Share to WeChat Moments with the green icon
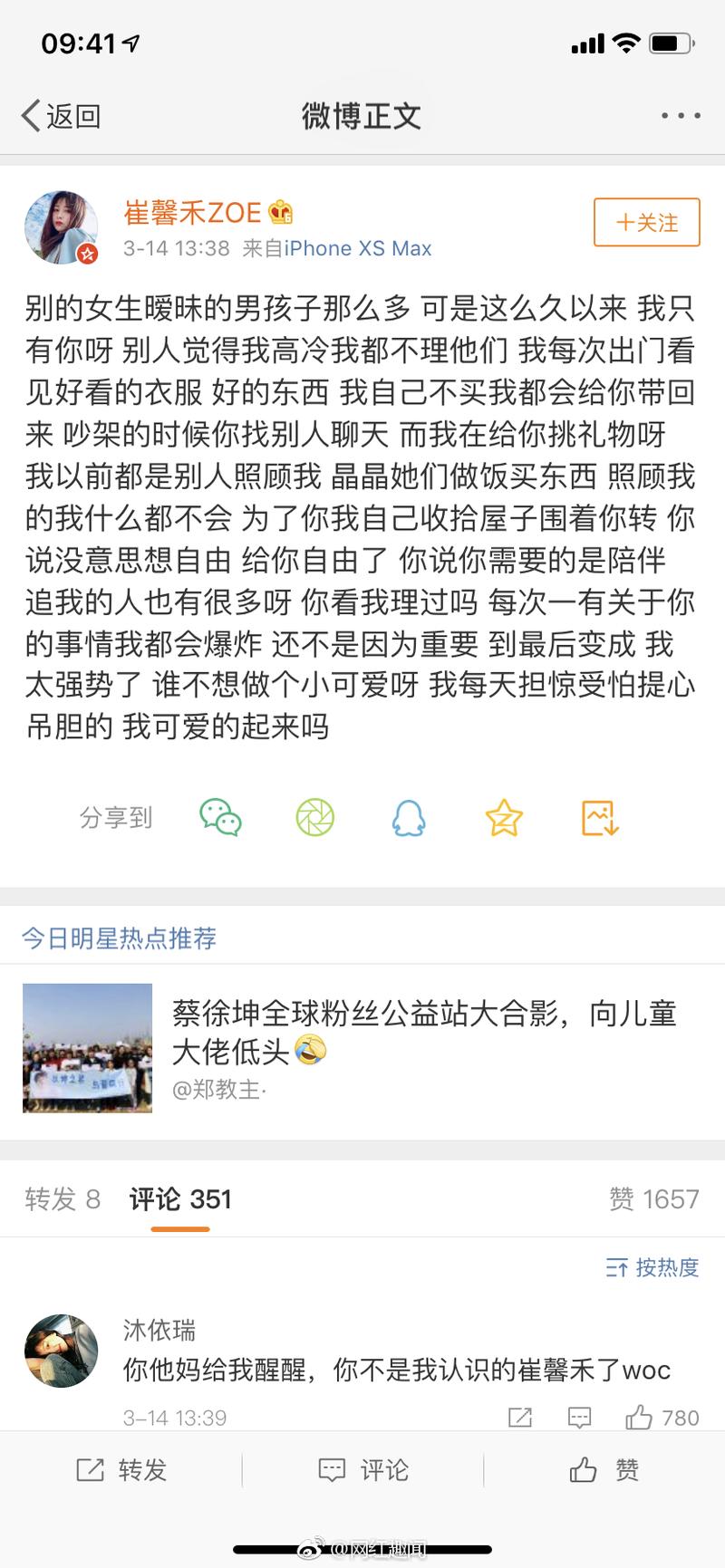Image resolution: width=725 pixels, height=1568 pixels. 314,816
